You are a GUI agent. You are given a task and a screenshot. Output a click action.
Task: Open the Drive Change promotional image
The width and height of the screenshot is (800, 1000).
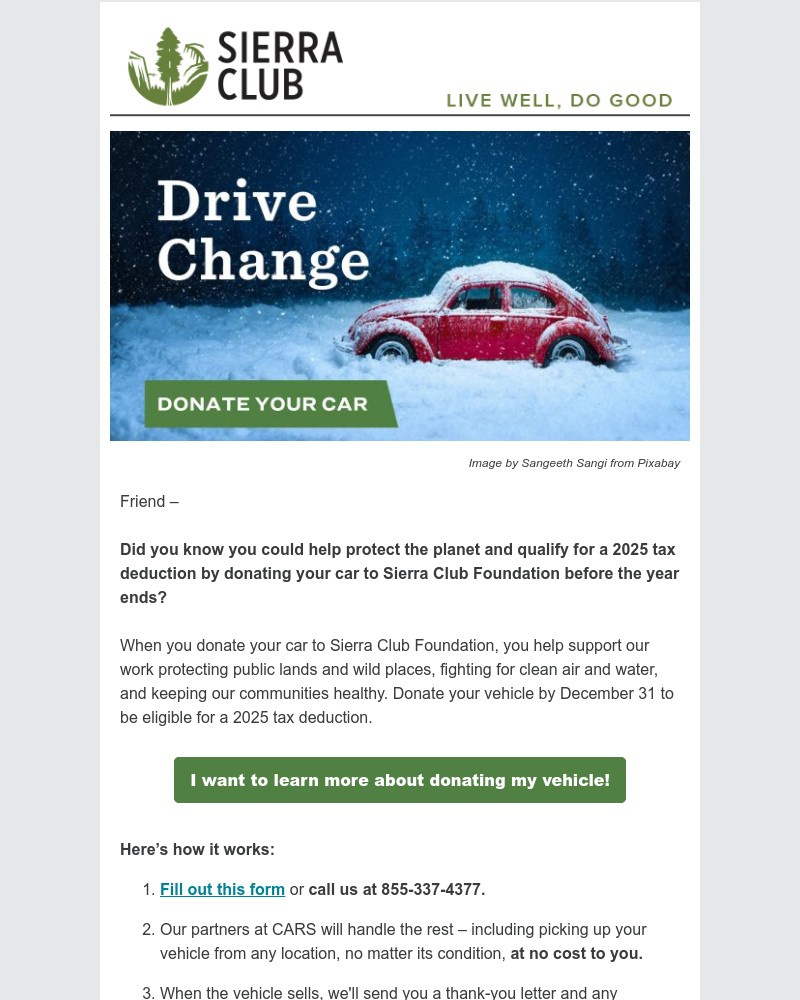tap(400, 285)
